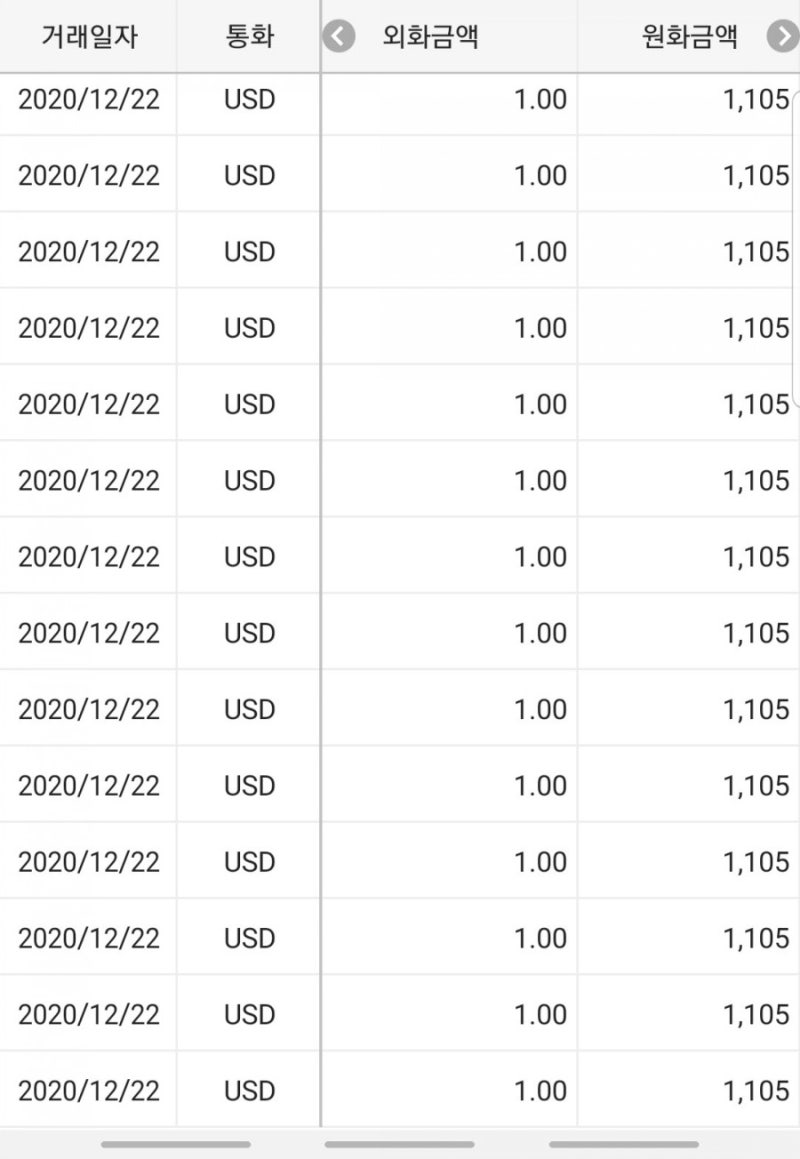This screenshot has height=1159, width=800.
Task: Tap the left arrow beside 외화금액 header
Action: (340, 37)
